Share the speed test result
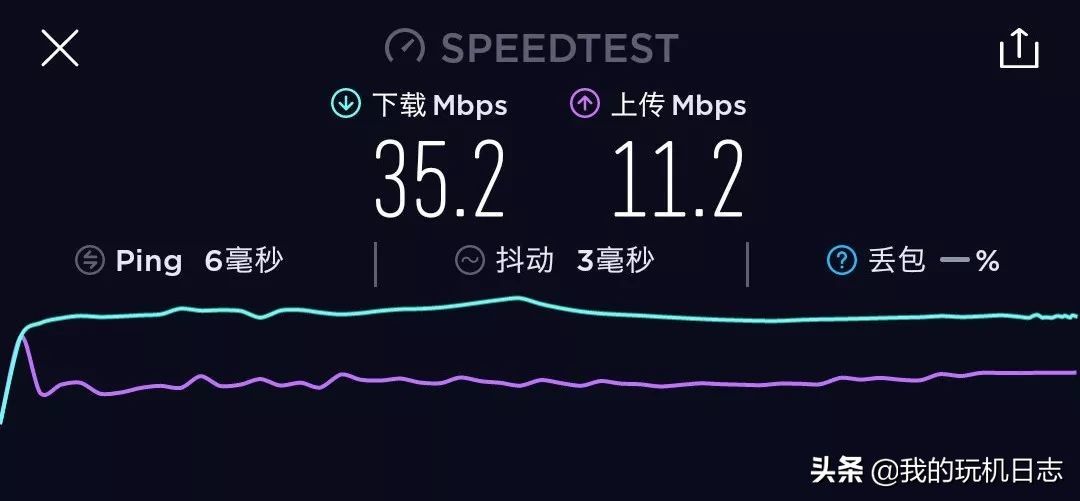The height and width of the screenshot is (501, 1080). pos(1019,47)
